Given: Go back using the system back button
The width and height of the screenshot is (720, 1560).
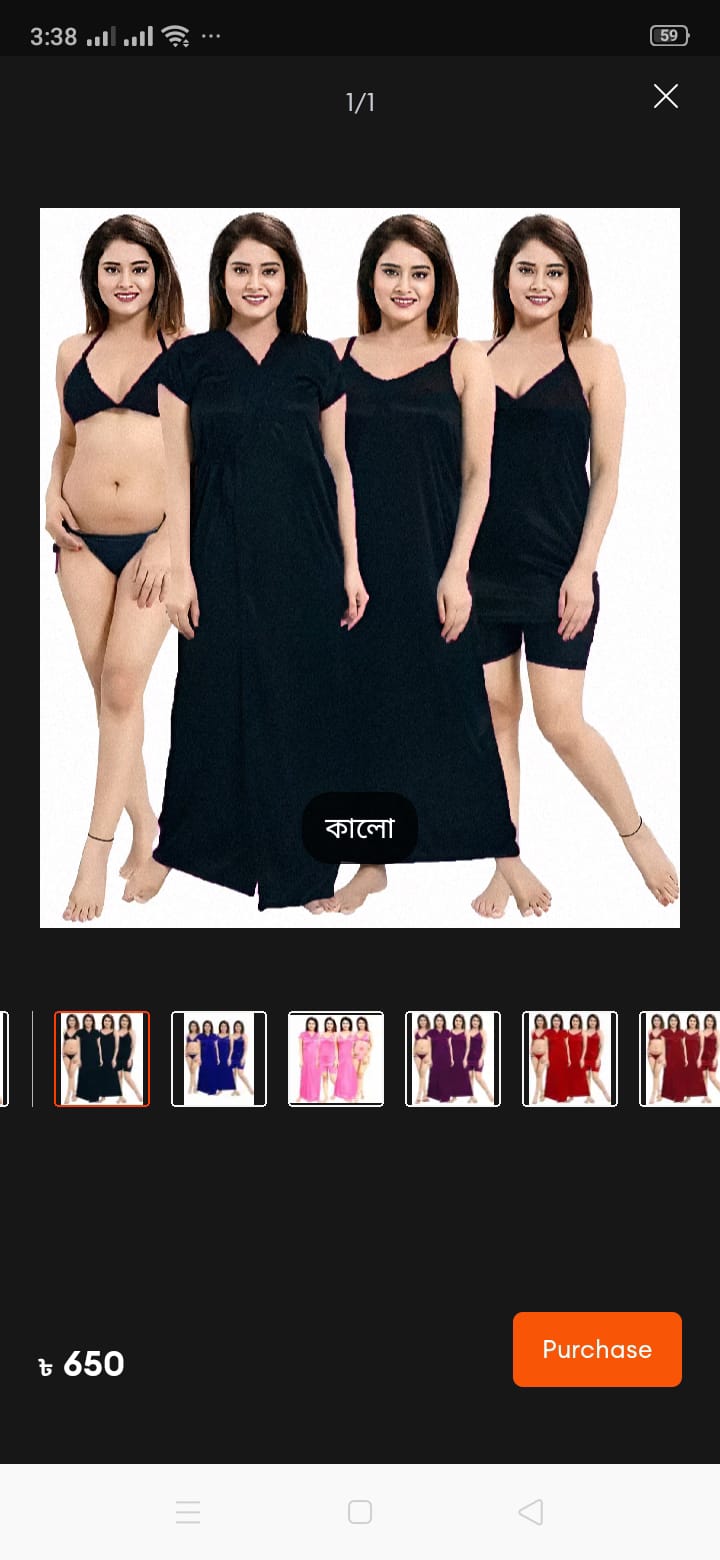Looking at the screenshot, I should click(x=531, y=1512).
